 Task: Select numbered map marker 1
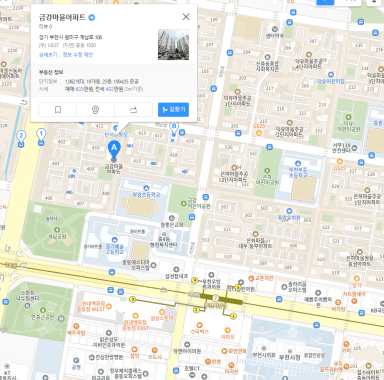coord(41,137)
